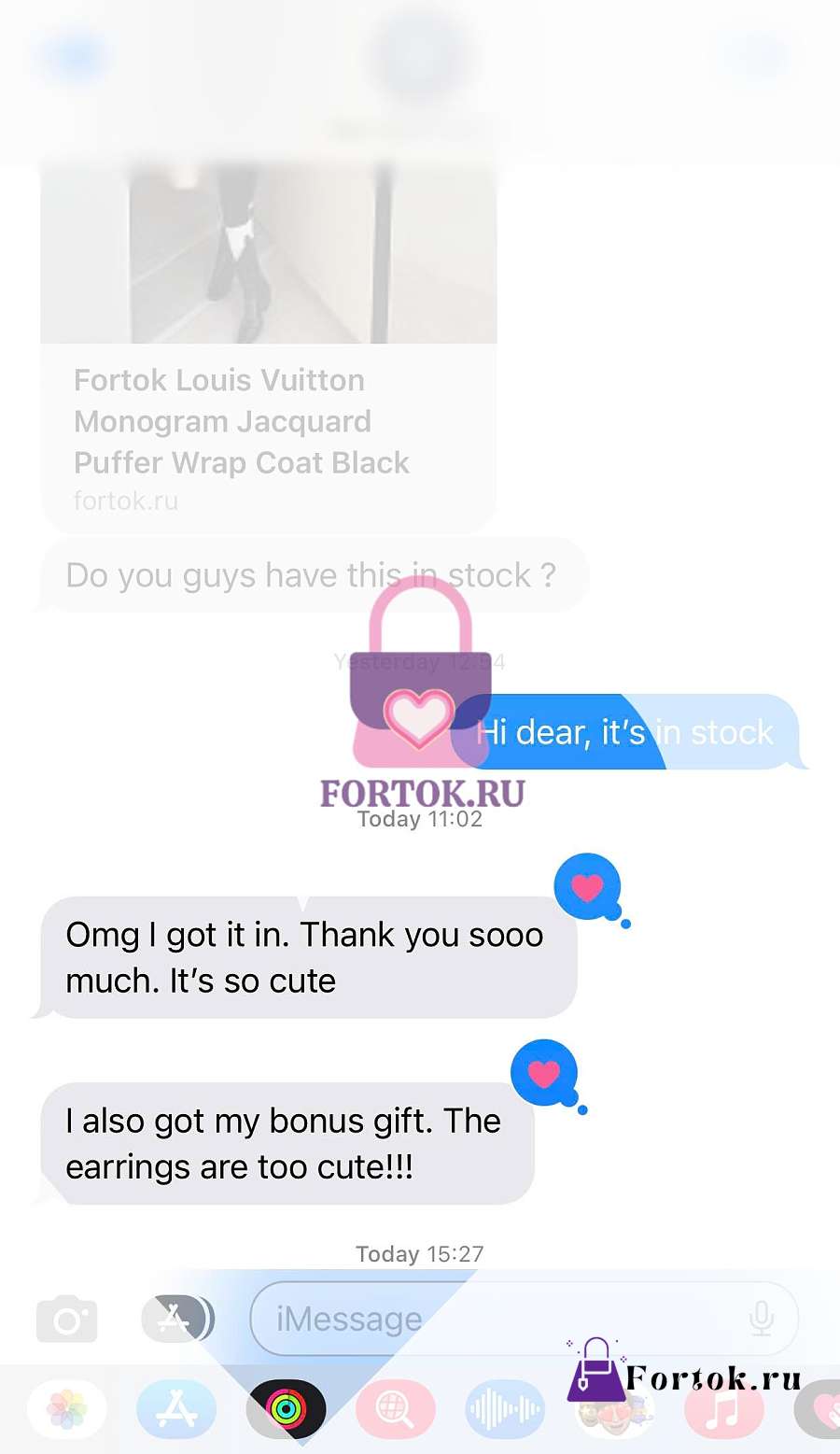Screen dimensions: 840x1454
Task: Open the Photos app in the drawer
Action: pos(67,1409)
